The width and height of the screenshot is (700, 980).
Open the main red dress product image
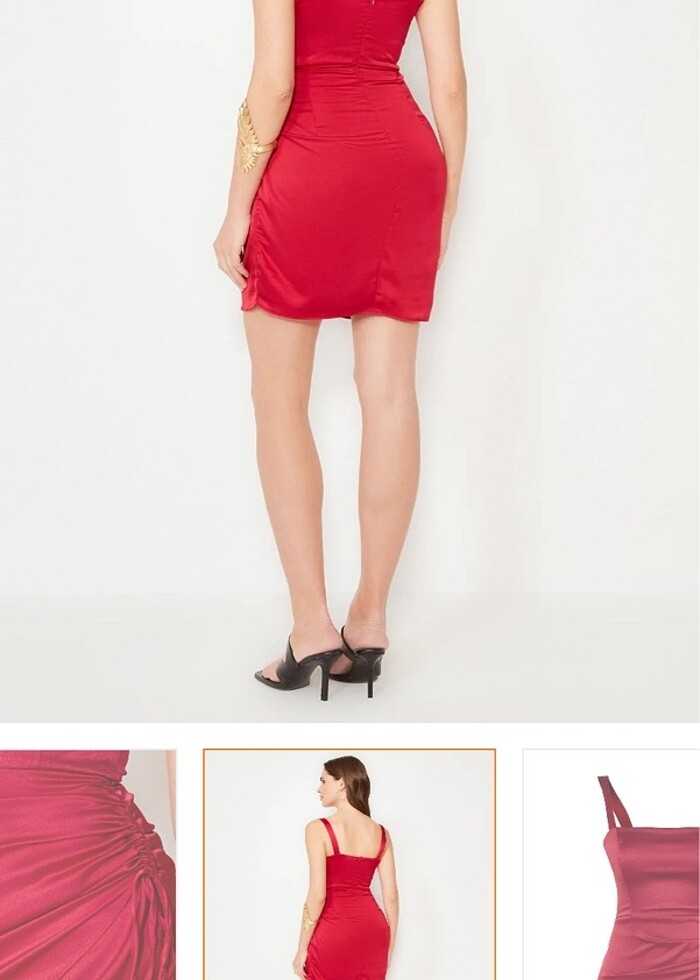click(349, 360)
